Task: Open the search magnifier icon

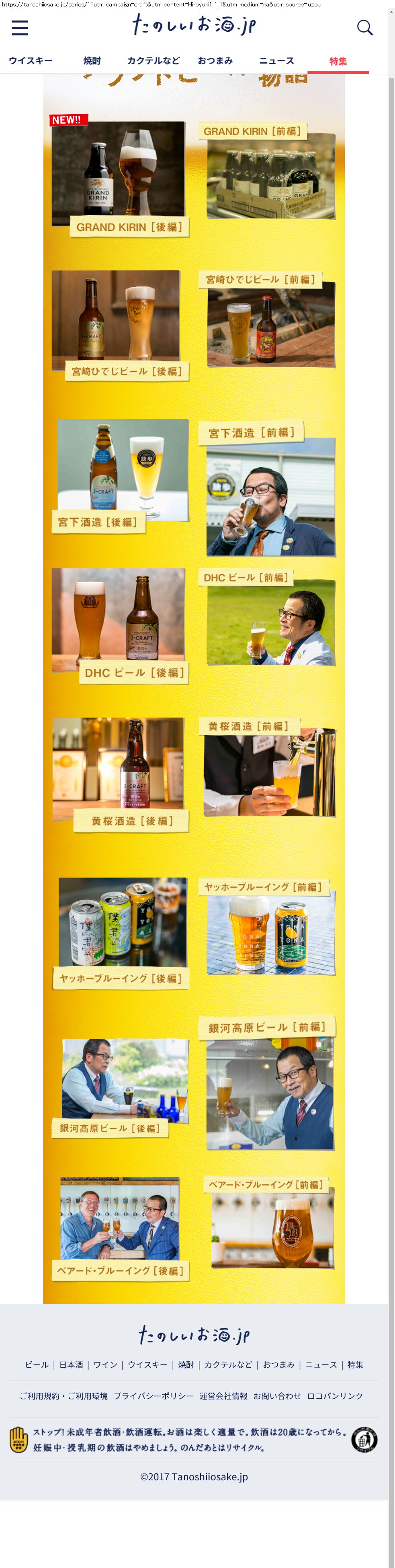Action: point(364,27)
